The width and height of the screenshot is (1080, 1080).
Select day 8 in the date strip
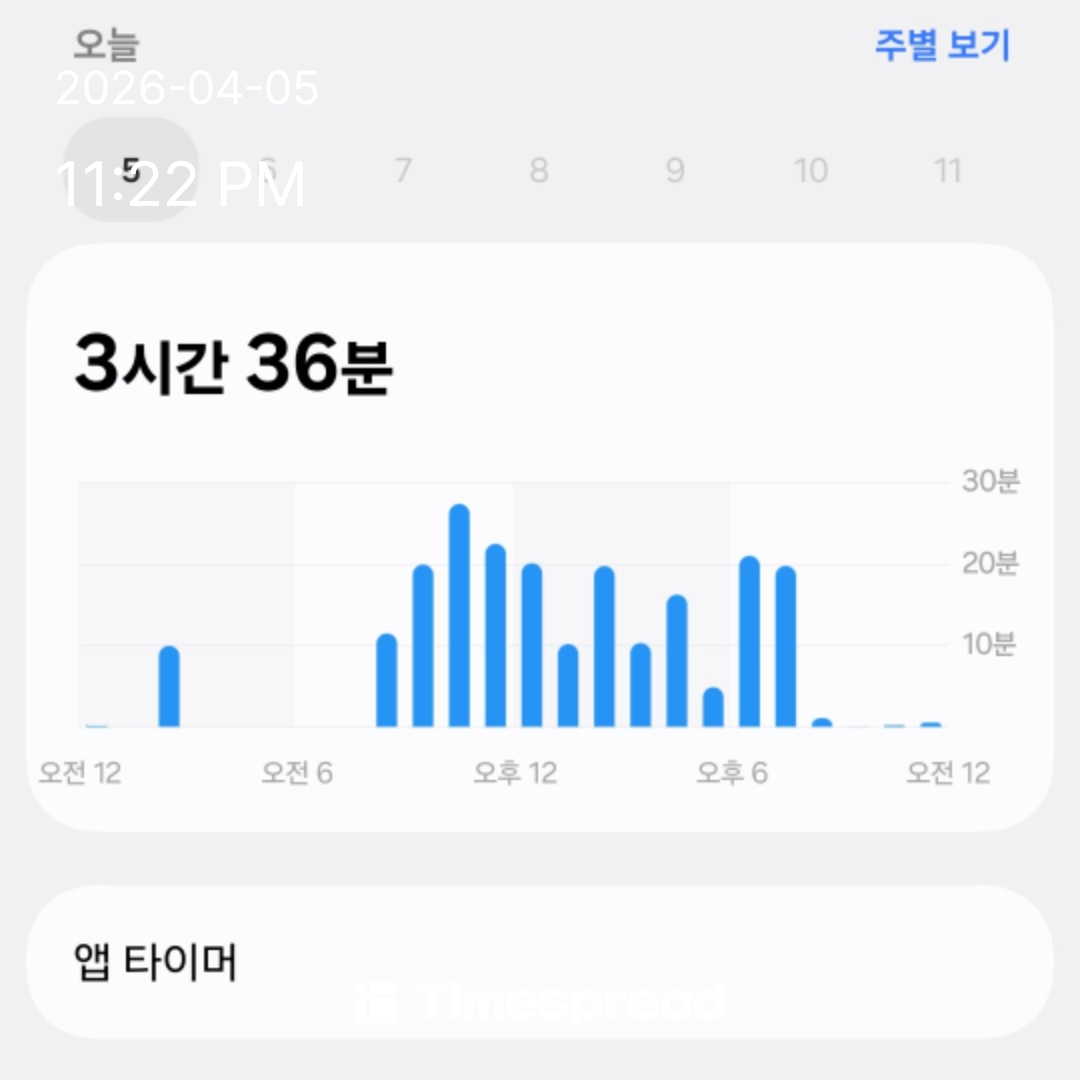pyautogui.click(x=539, y=171)
